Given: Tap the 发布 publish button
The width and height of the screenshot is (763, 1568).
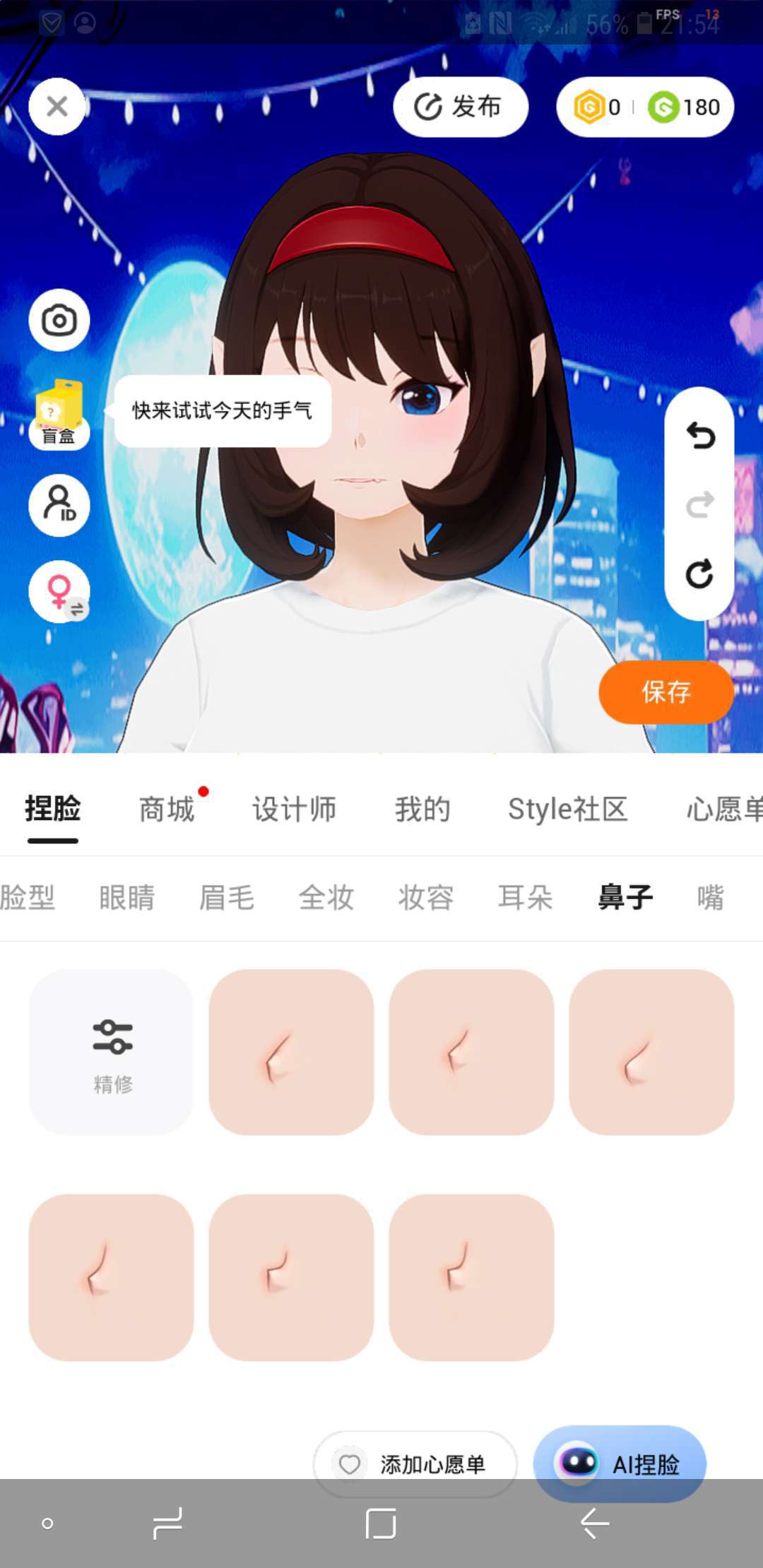Looking at the screenshot, I should [460, 107].
